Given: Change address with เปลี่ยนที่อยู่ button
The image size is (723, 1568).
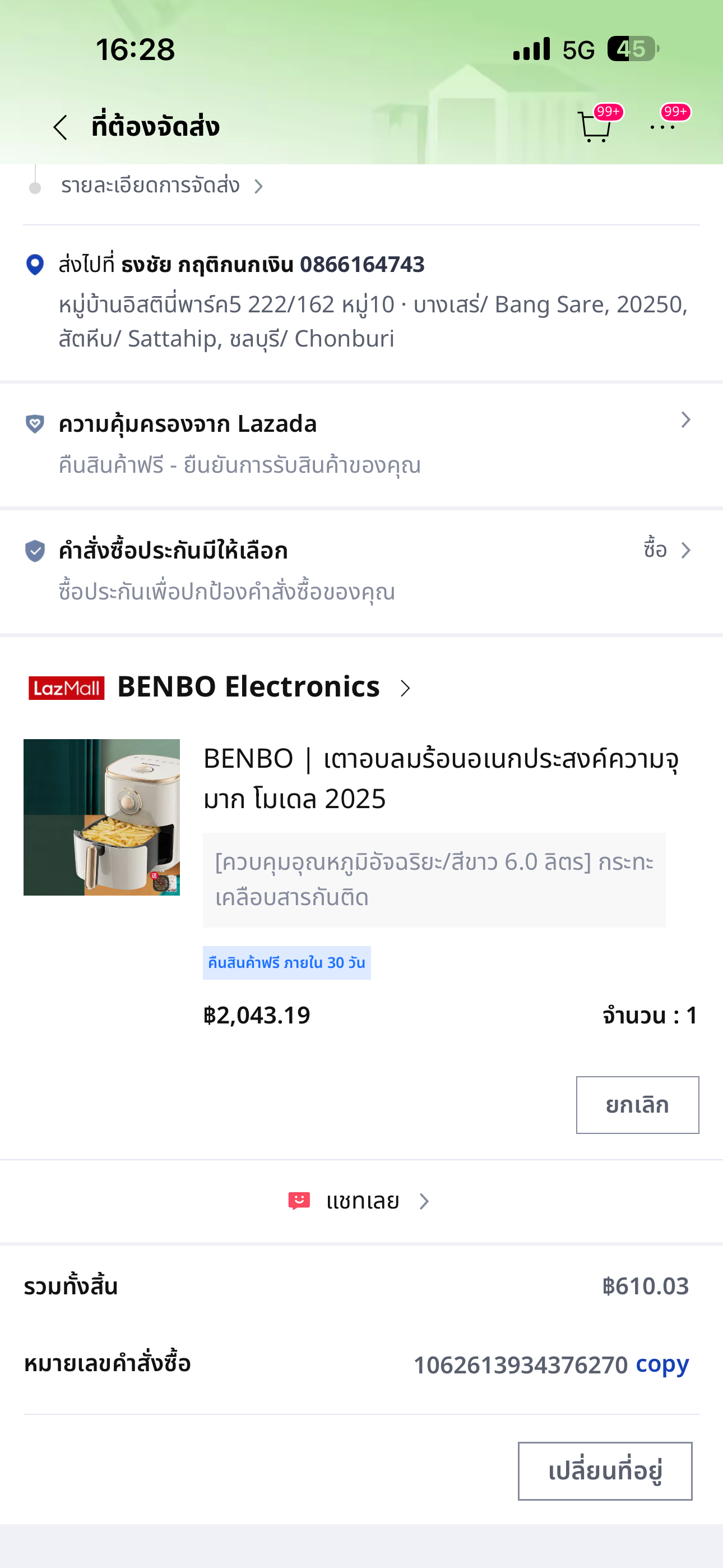Looking at the screenshot, I should click(x=605, y=1470).
